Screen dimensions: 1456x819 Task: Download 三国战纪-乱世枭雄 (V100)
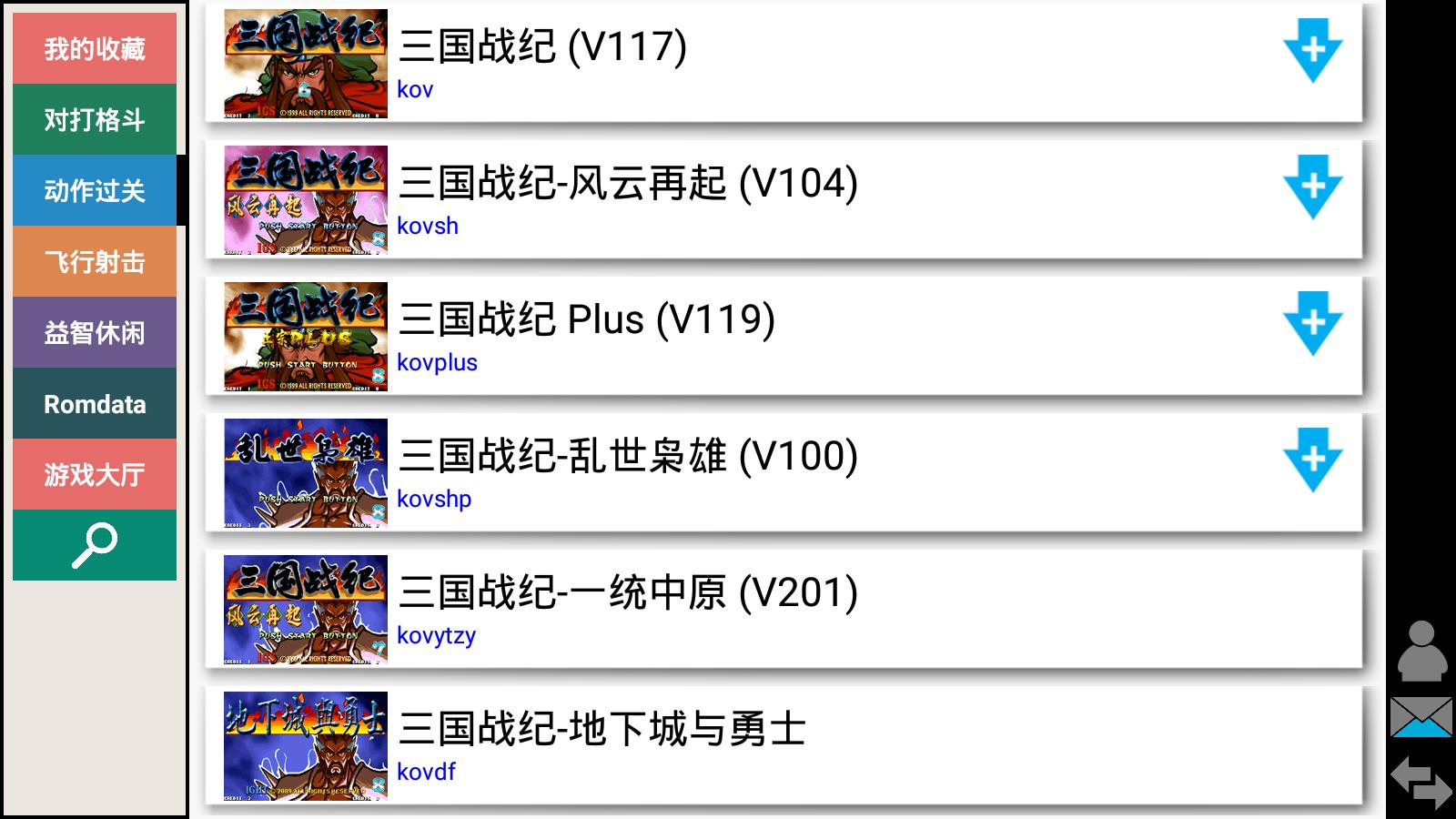(x=1312, y=460)
